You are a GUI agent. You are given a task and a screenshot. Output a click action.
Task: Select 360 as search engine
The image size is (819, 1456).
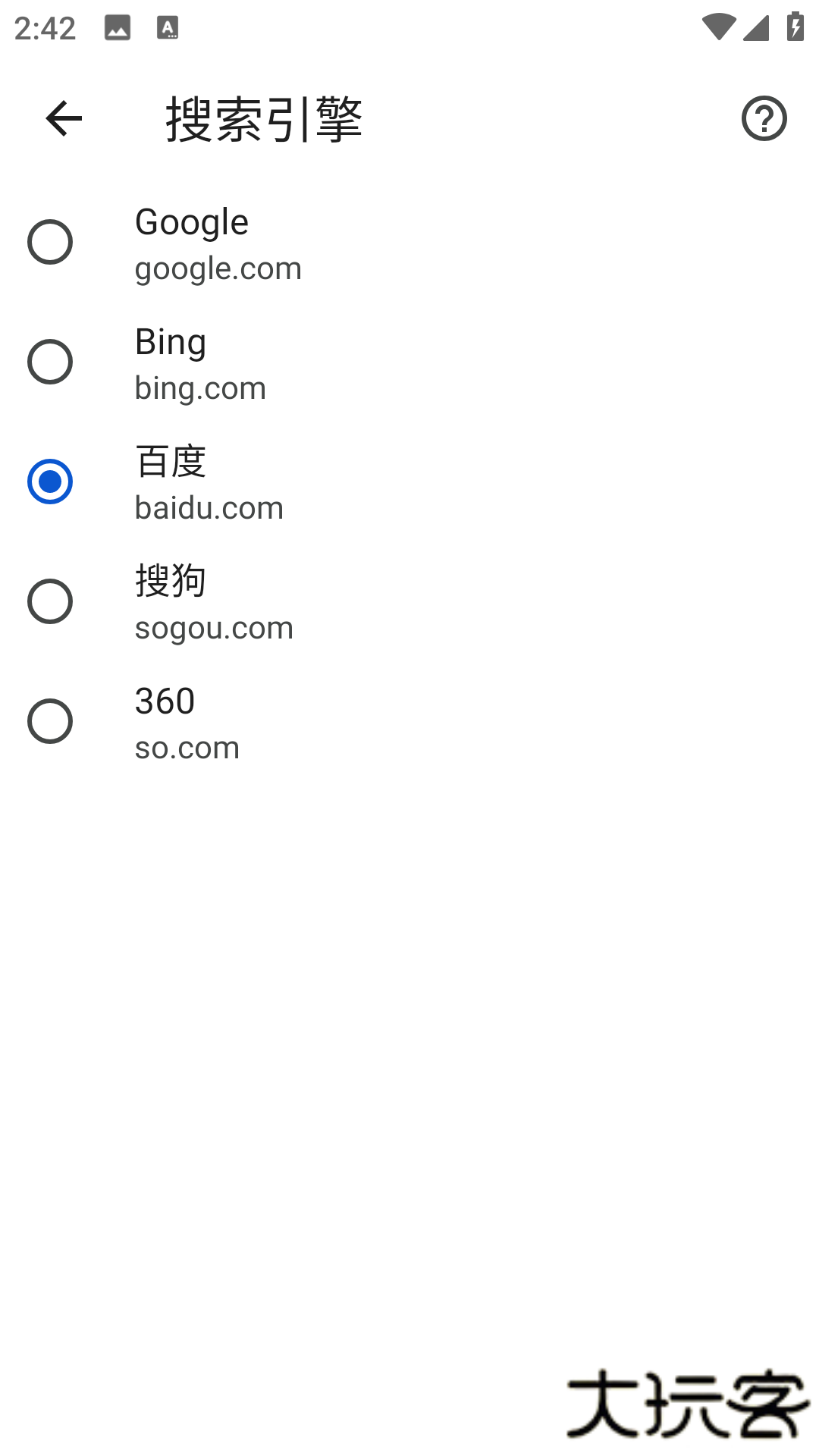coord(50,721)
